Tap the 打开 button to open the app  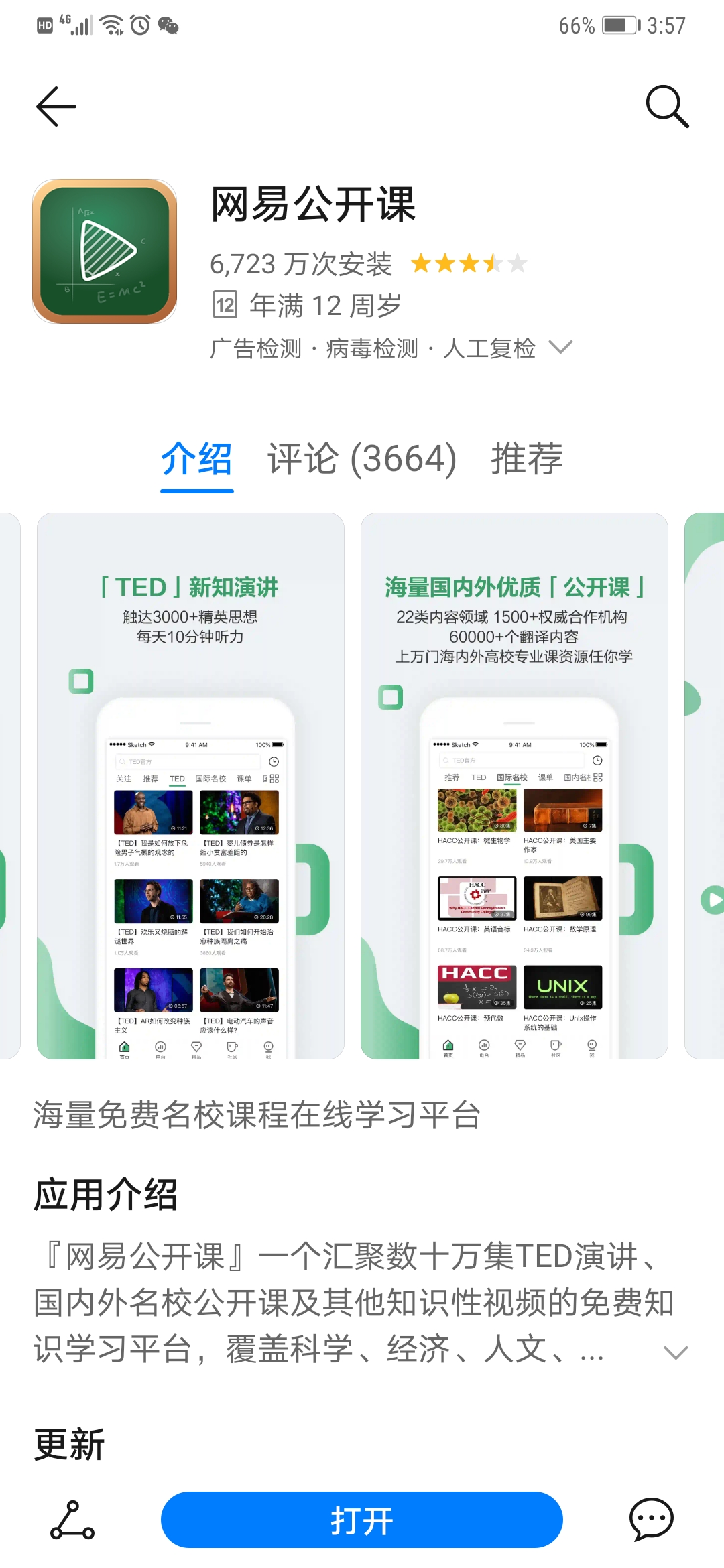[361, 1520]
